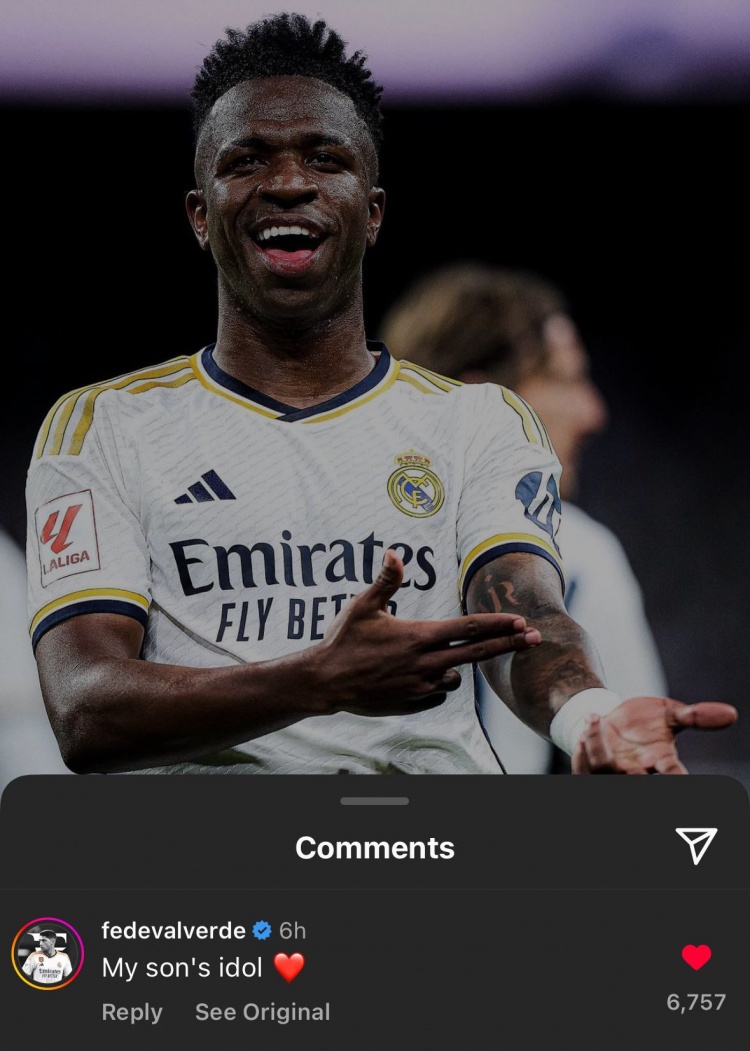Like fedevalverde's comment with the heart
Viewport: 750px width, 1051px height.
(696, 957)
